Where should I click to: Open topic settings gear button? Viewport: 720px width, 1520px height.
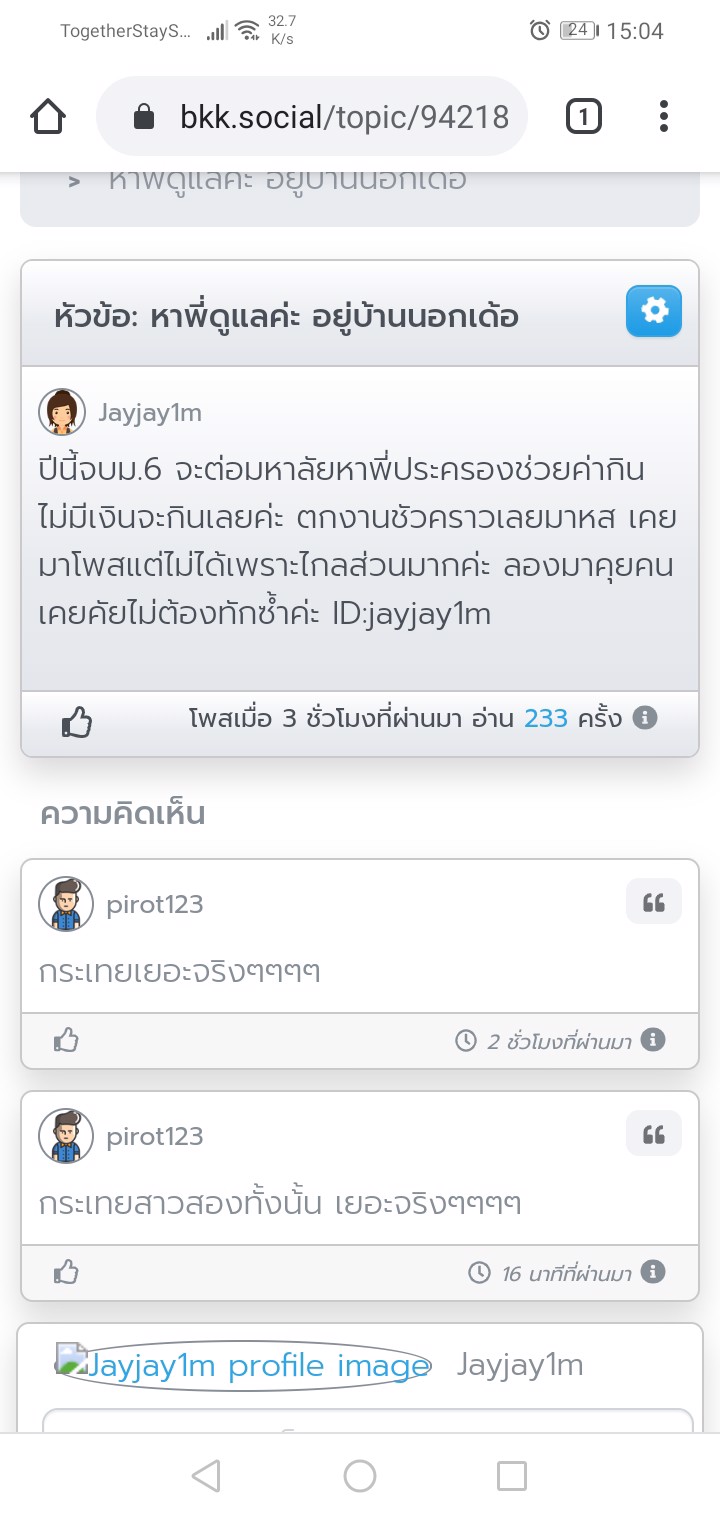click(654, 311)
